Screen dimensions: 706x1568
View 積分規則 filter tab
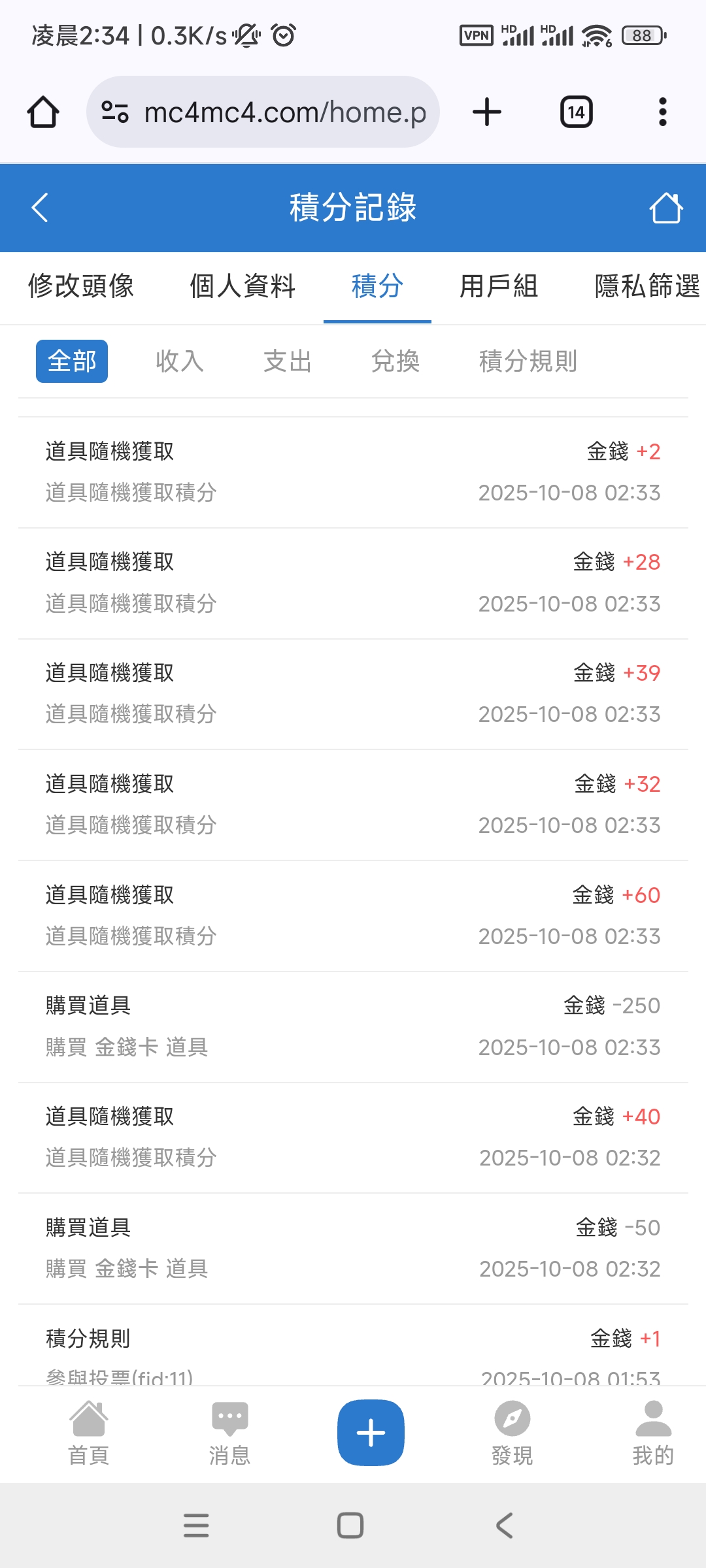pyautogui.click(x=528, y=361)
